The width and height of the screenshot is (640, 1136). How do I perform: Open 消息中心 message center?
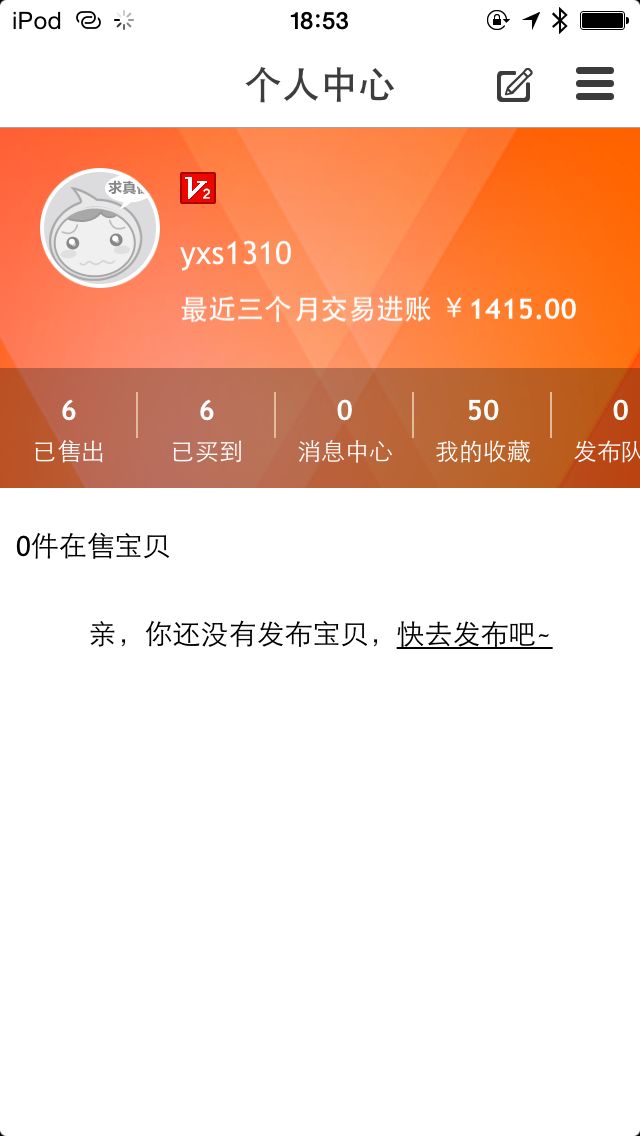coord(344,430)
